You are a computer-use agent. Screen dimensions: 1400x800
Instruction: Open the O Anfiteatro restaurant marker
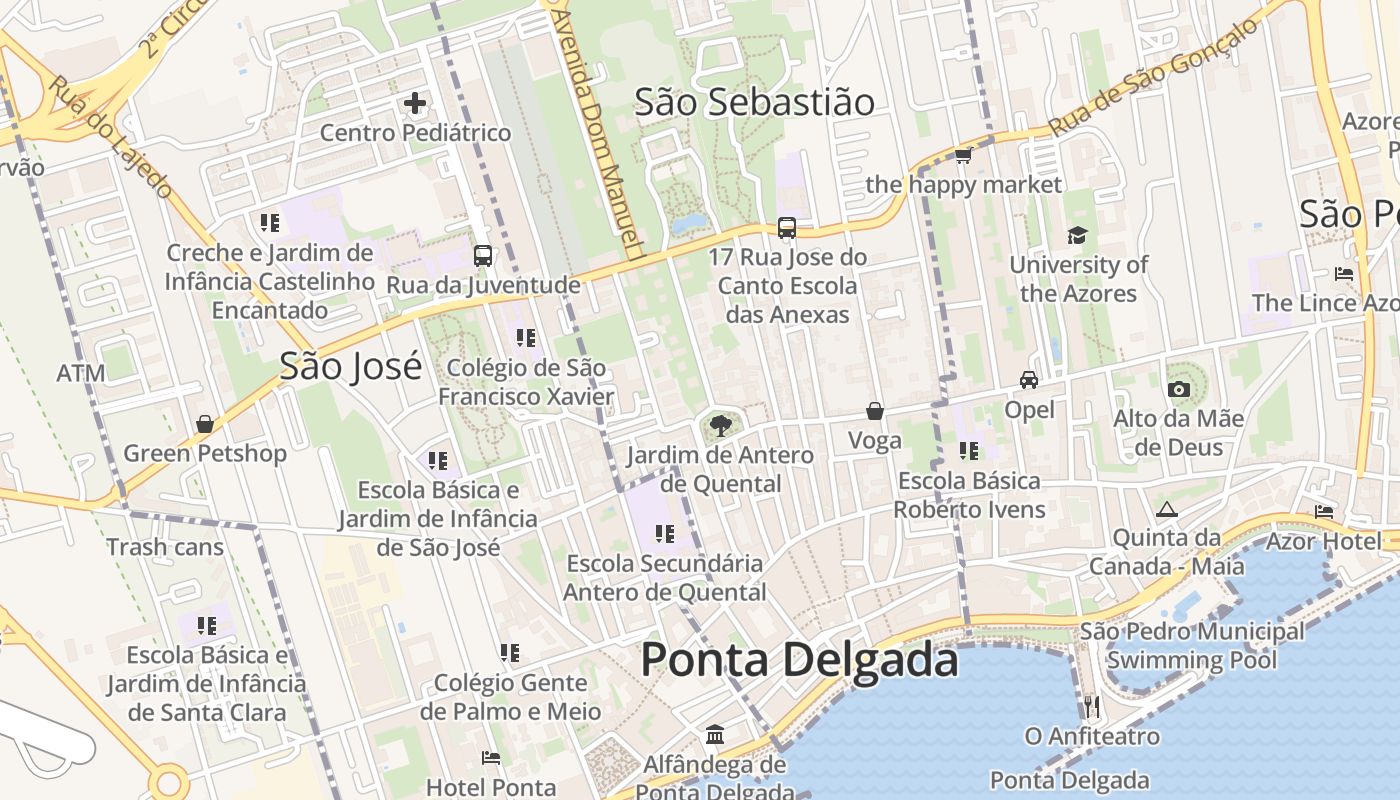pyautogui.click(x=1091, y=707)
